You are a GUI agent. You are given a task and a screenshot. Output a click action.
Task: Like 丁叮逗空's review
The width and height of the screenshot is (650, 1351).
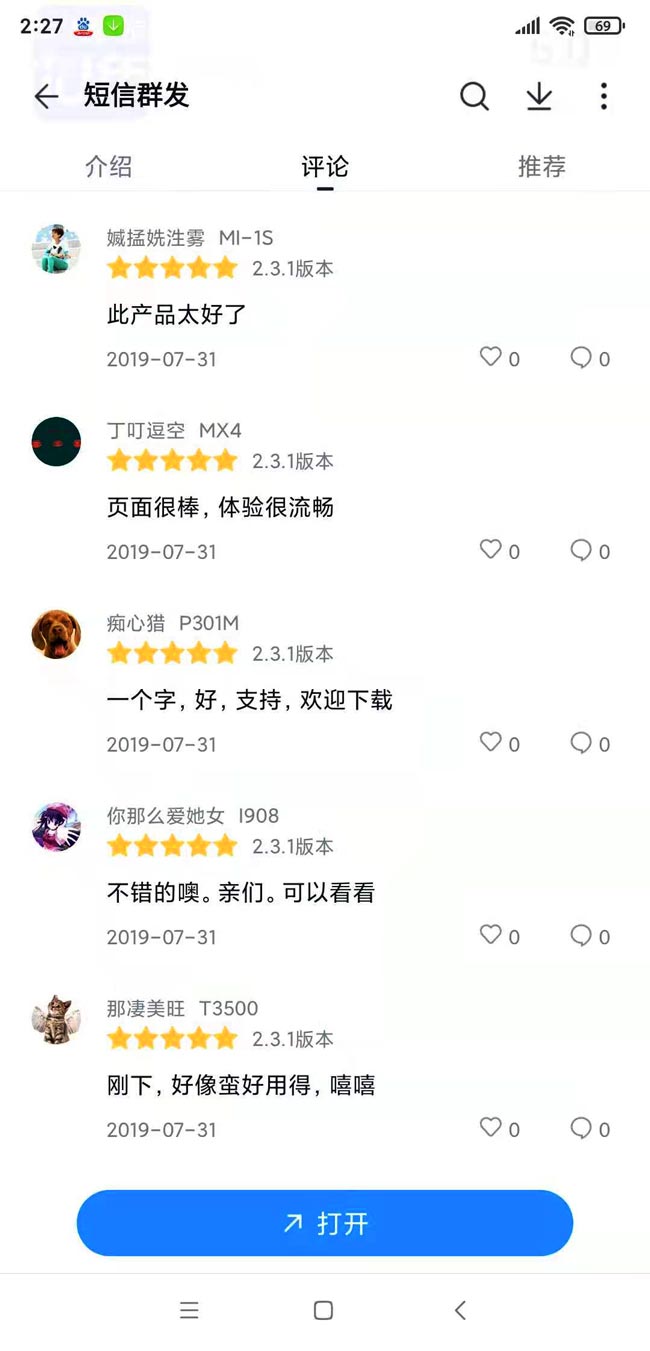point(491,550)
